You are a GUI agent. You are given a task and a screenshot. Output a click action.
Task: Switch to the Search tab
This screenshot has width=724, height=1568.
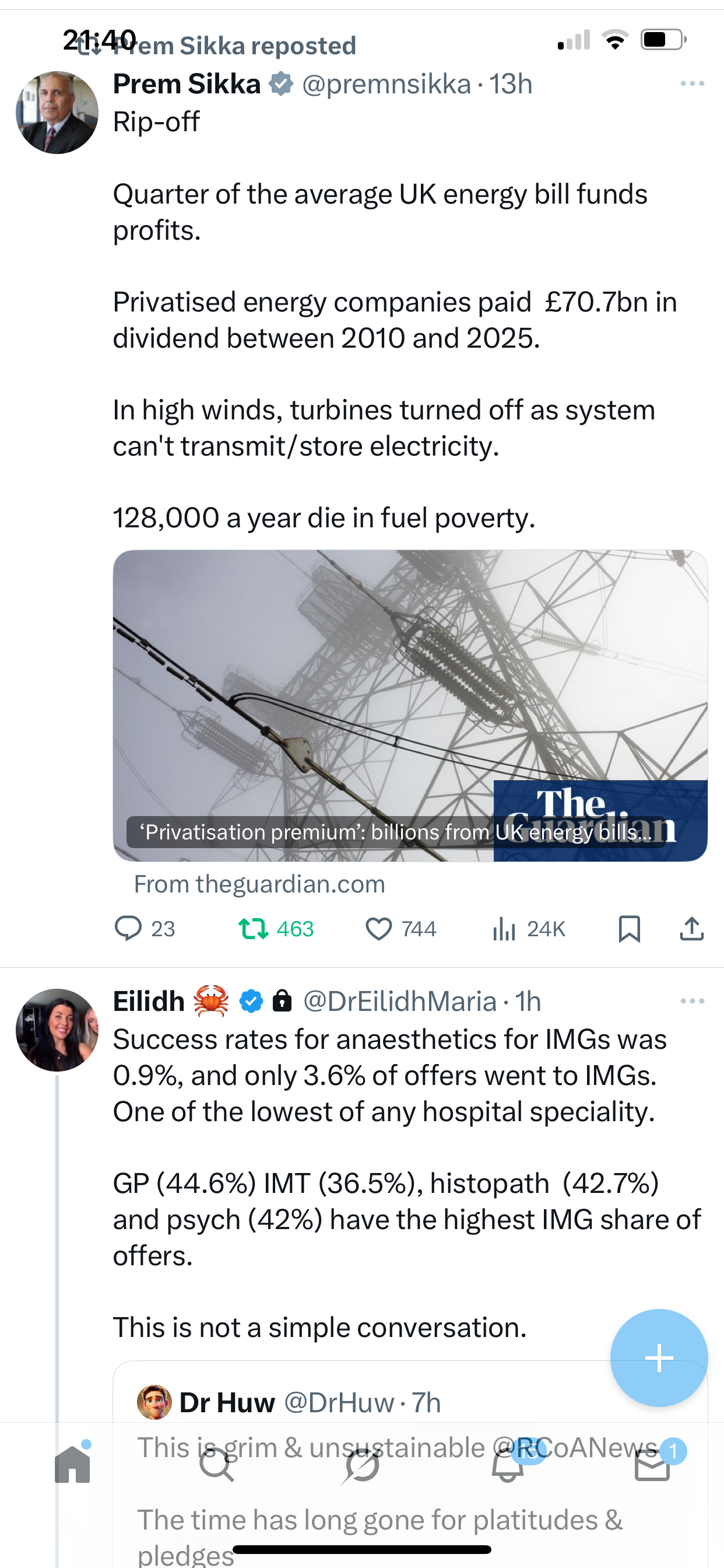[217, 1465]
